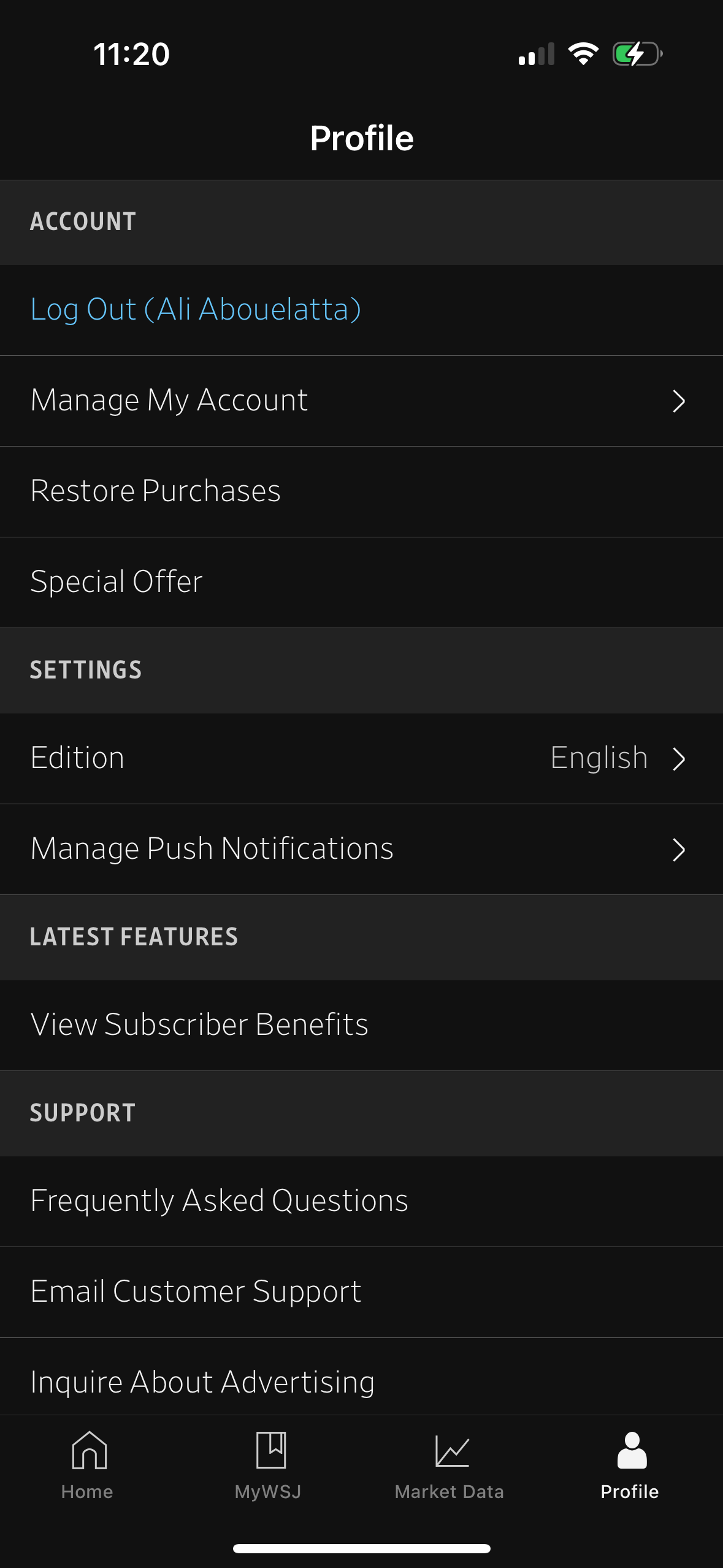
Task: Expand Manage Push Notifications
Action: coord(679,850)
